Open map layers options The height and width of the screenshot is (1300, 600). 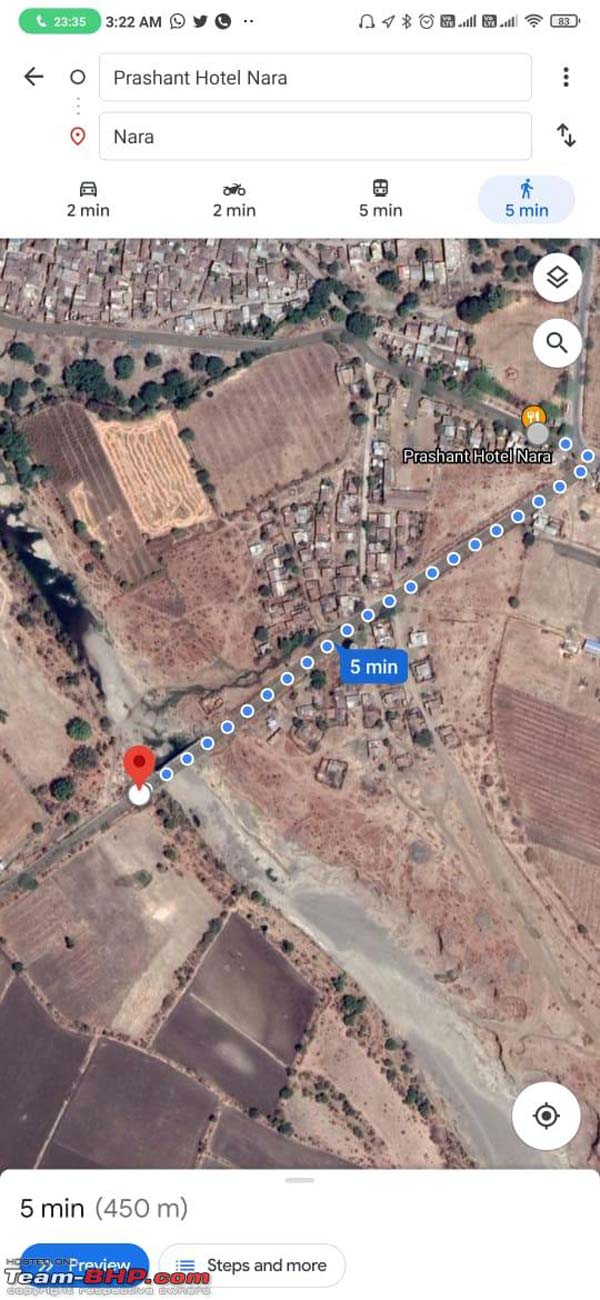557,278
